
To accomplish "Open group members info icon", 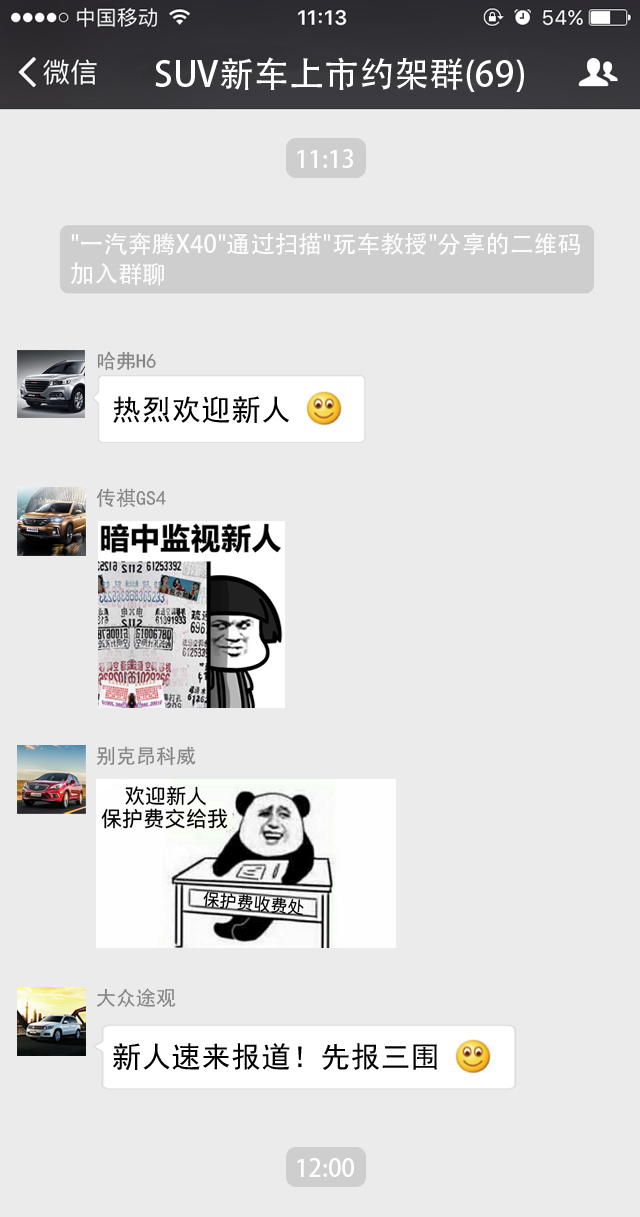I will pyautogui.click(x=598, y=73).
